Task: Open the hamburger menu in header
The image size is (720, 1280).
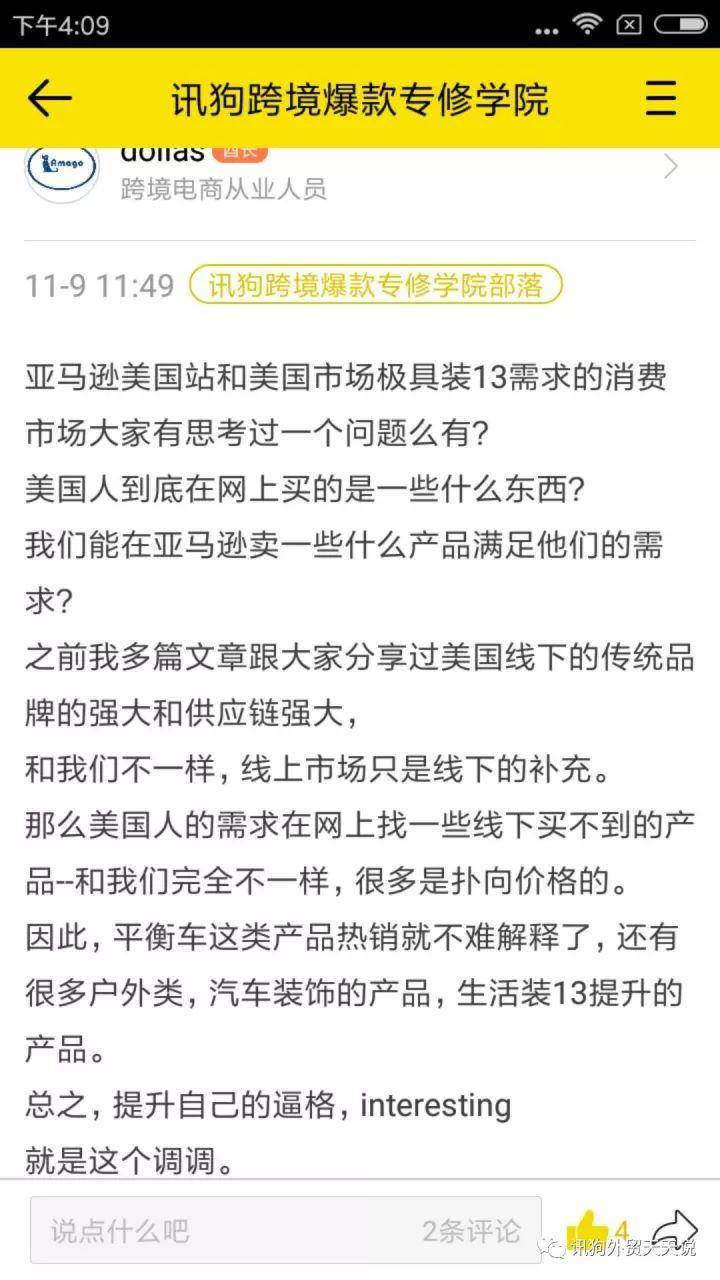Action: click(x=661, y=98)
